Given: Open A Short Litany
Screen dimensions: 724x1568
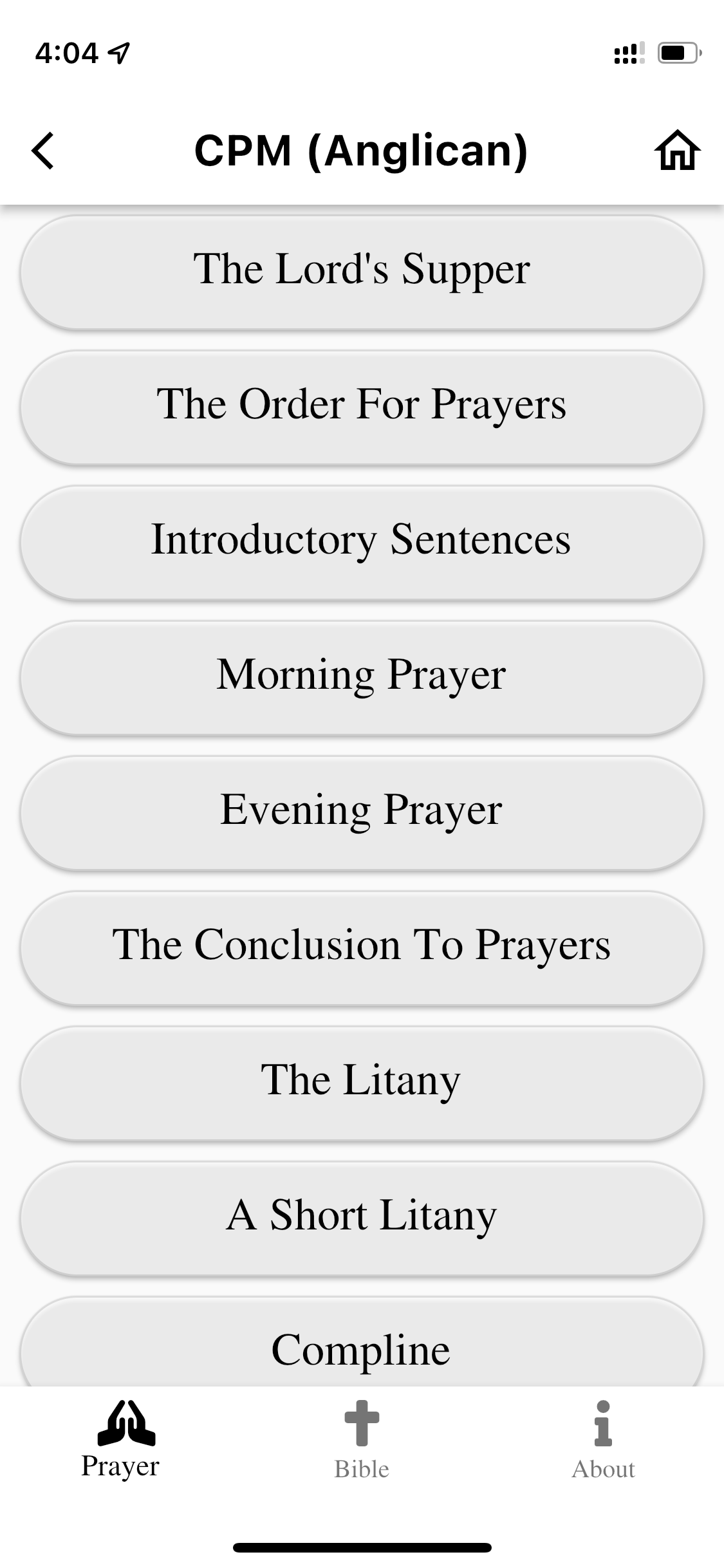Looking at the screenshot, I should [x=362, y=1218].
